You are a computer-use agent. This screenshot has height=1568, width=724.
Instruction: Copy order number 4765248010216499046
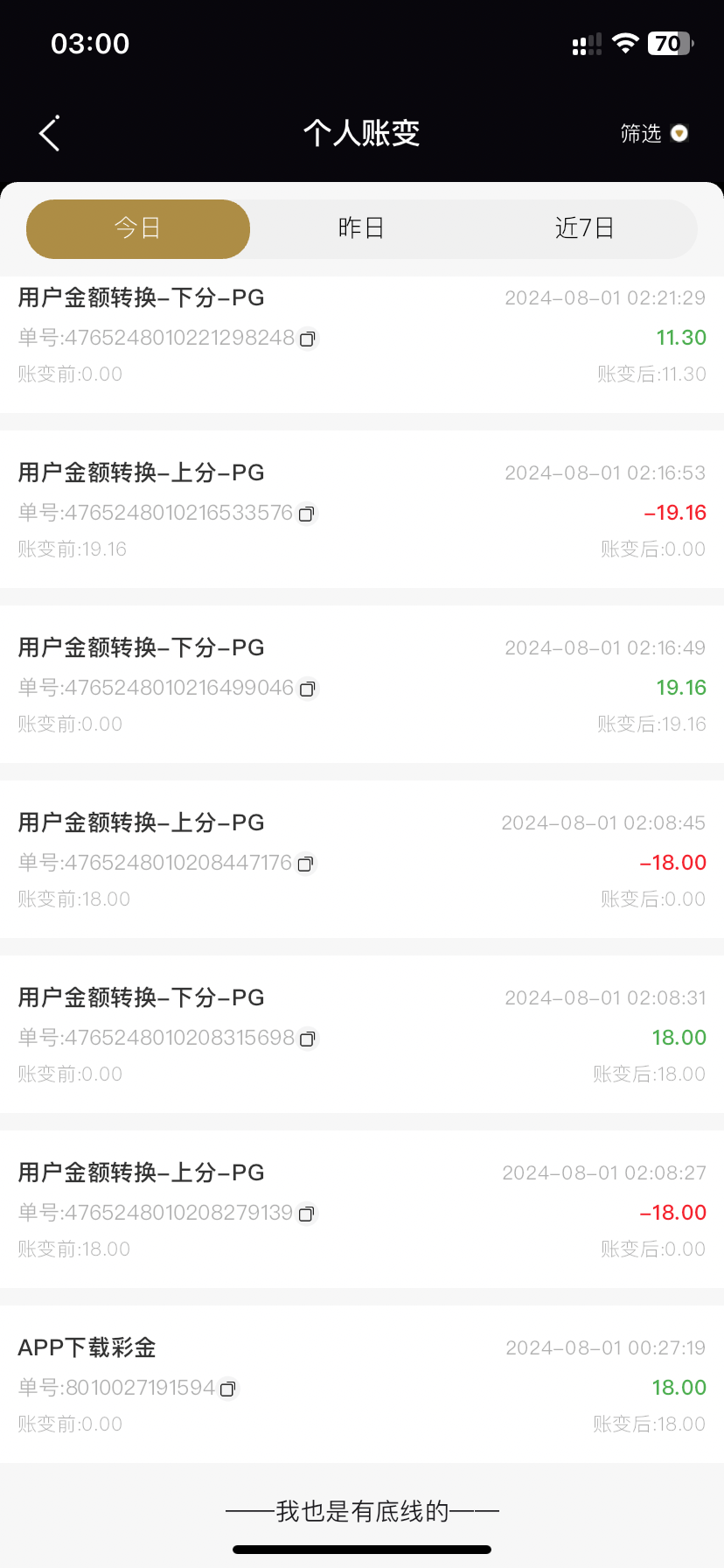coord(307,689)
